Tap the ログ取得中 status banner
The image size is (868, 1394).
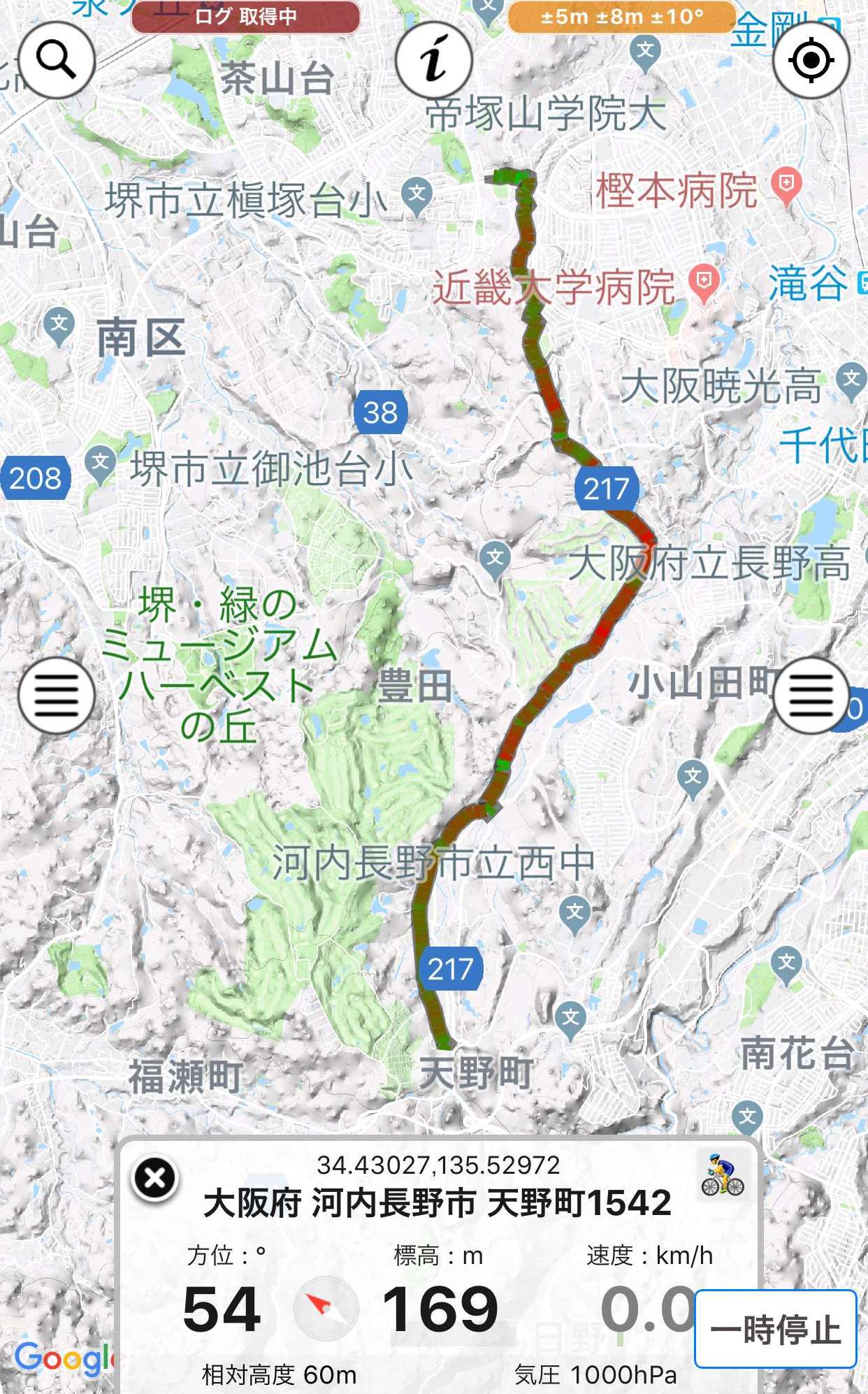[x=245, y=16]
